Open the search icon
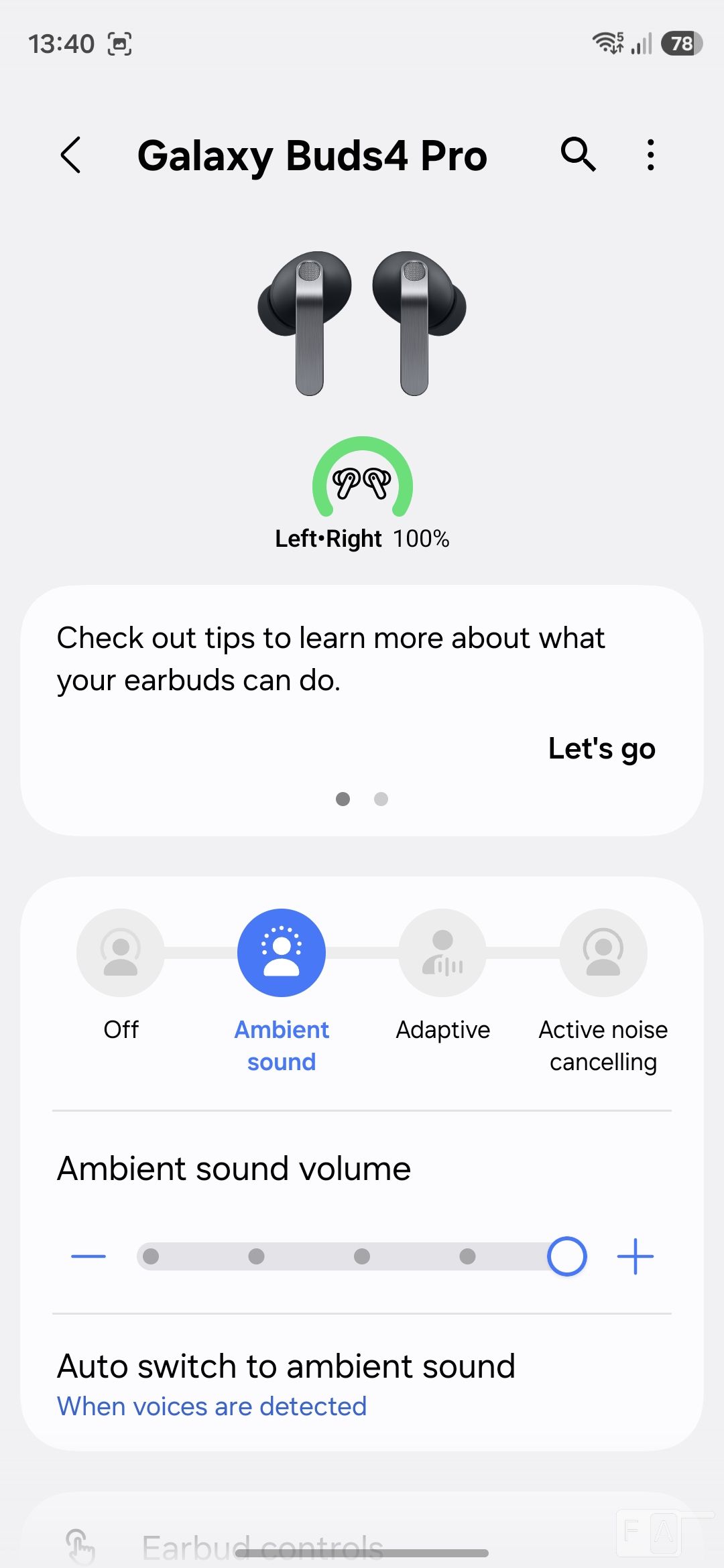 (x=578, y=155)
